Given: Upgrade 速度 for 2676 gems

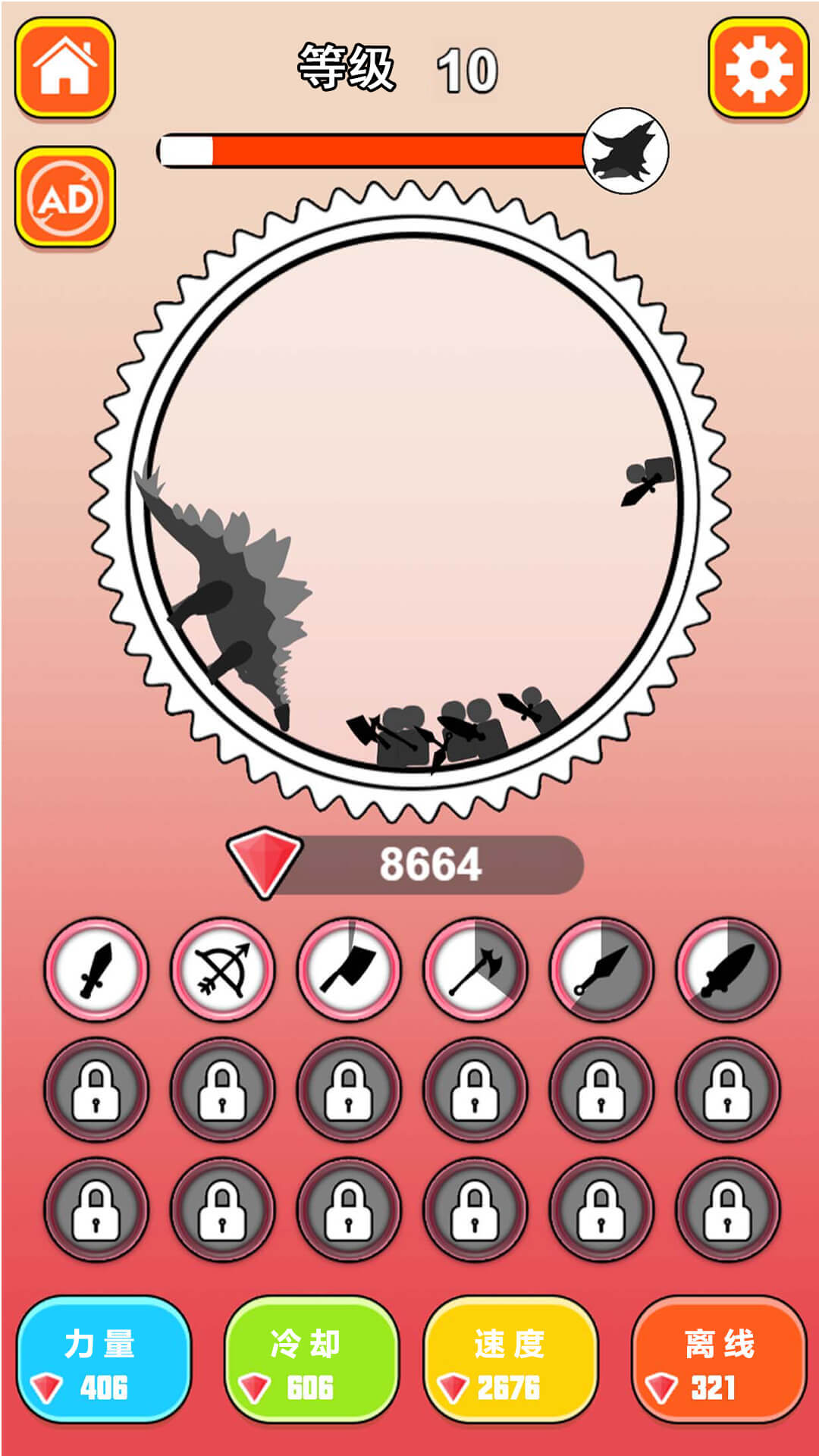Looking at the screenshot, I should coord(510,1359).
